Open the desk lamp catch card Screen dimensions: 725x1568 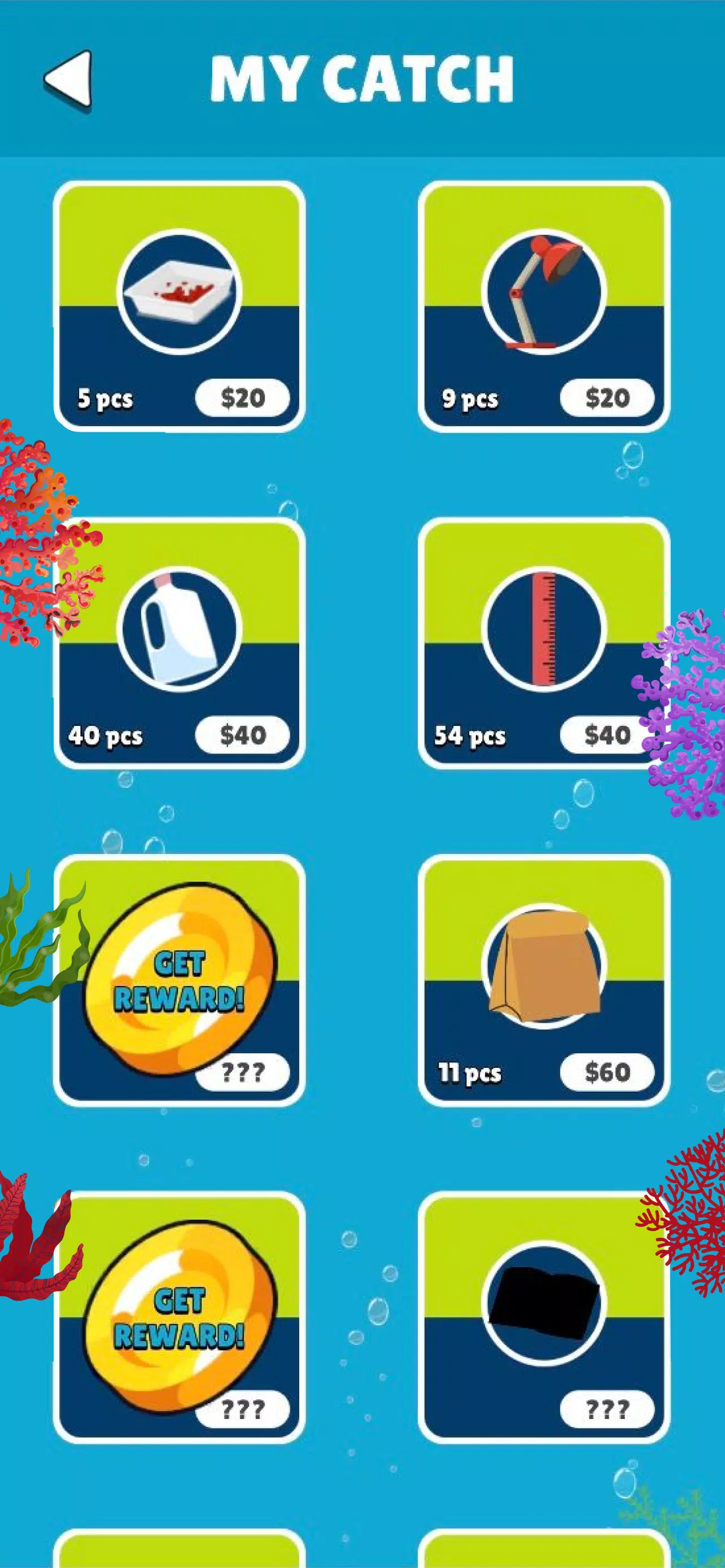tap(544, 306)
